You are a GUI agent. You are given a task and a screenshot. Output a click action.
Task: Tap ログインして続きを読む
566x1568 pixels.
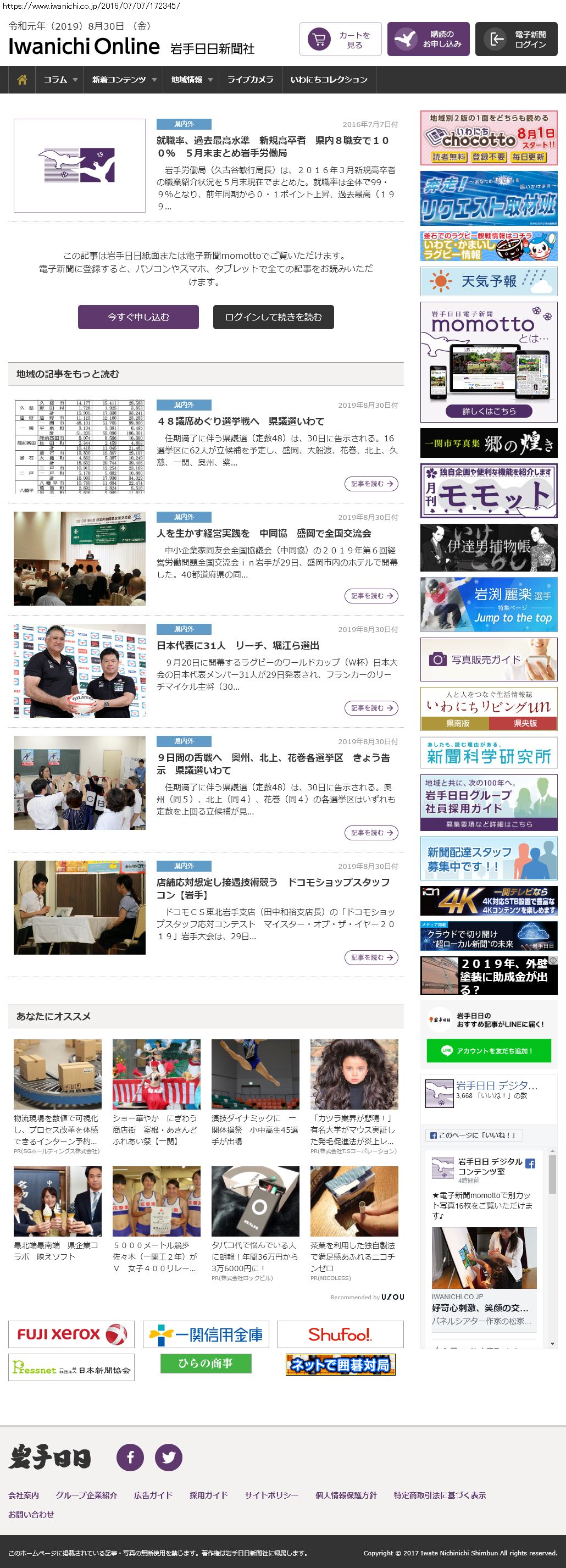[x=273, y=317]
